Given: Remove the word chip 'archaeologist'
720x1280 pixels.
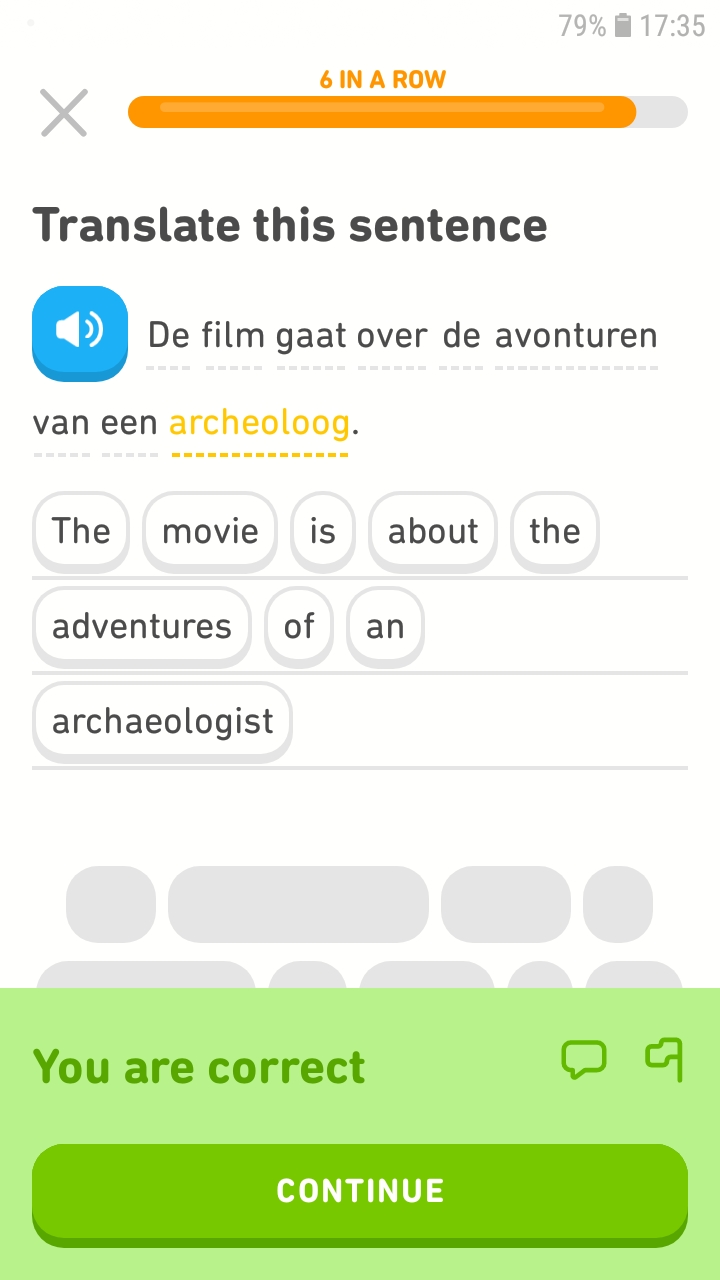Looking at the screenshot, I should (x=162, y=721).
